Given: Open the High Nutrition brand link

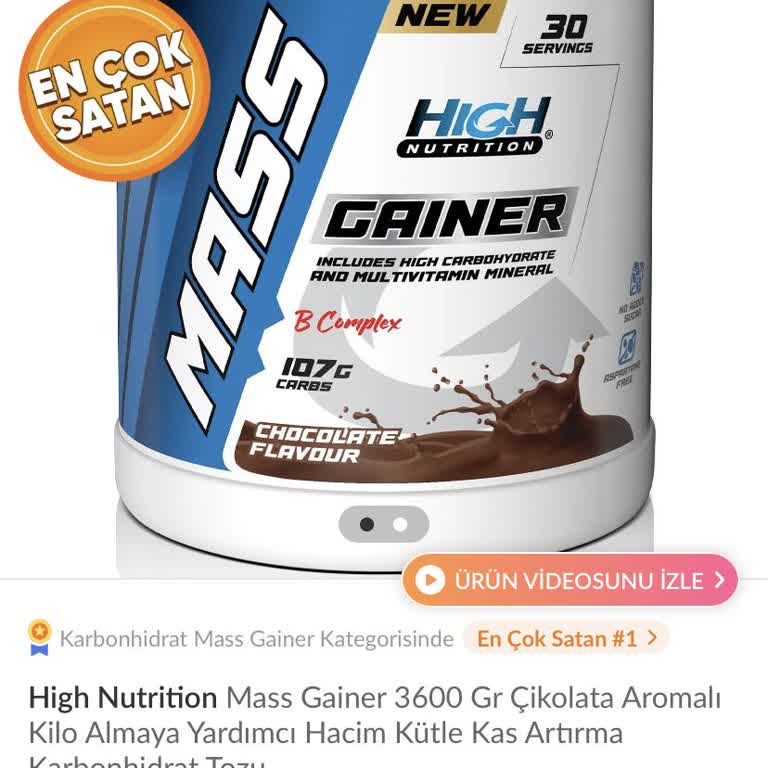Looking at the screenshot, I should point(123,697).
